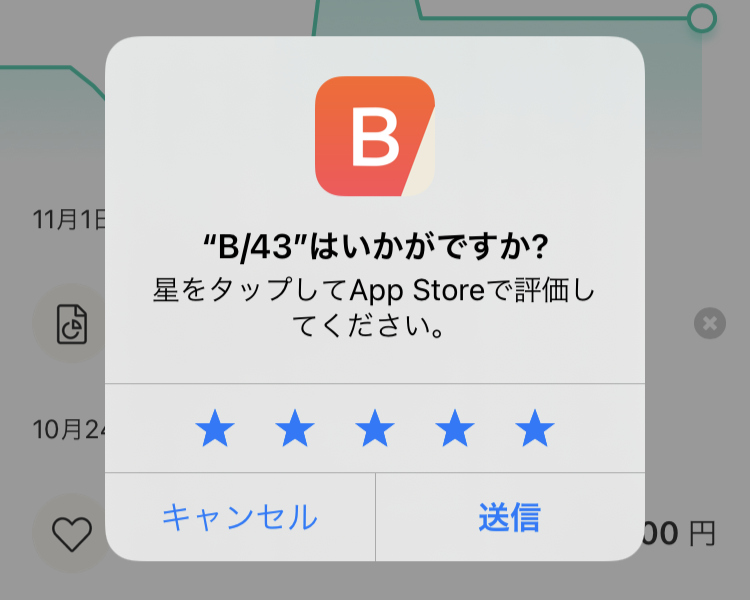Image resolution: width=750 pixels, height=600 pixels.
Task: Submit the rating with 送信
Action: click(509, 517)
